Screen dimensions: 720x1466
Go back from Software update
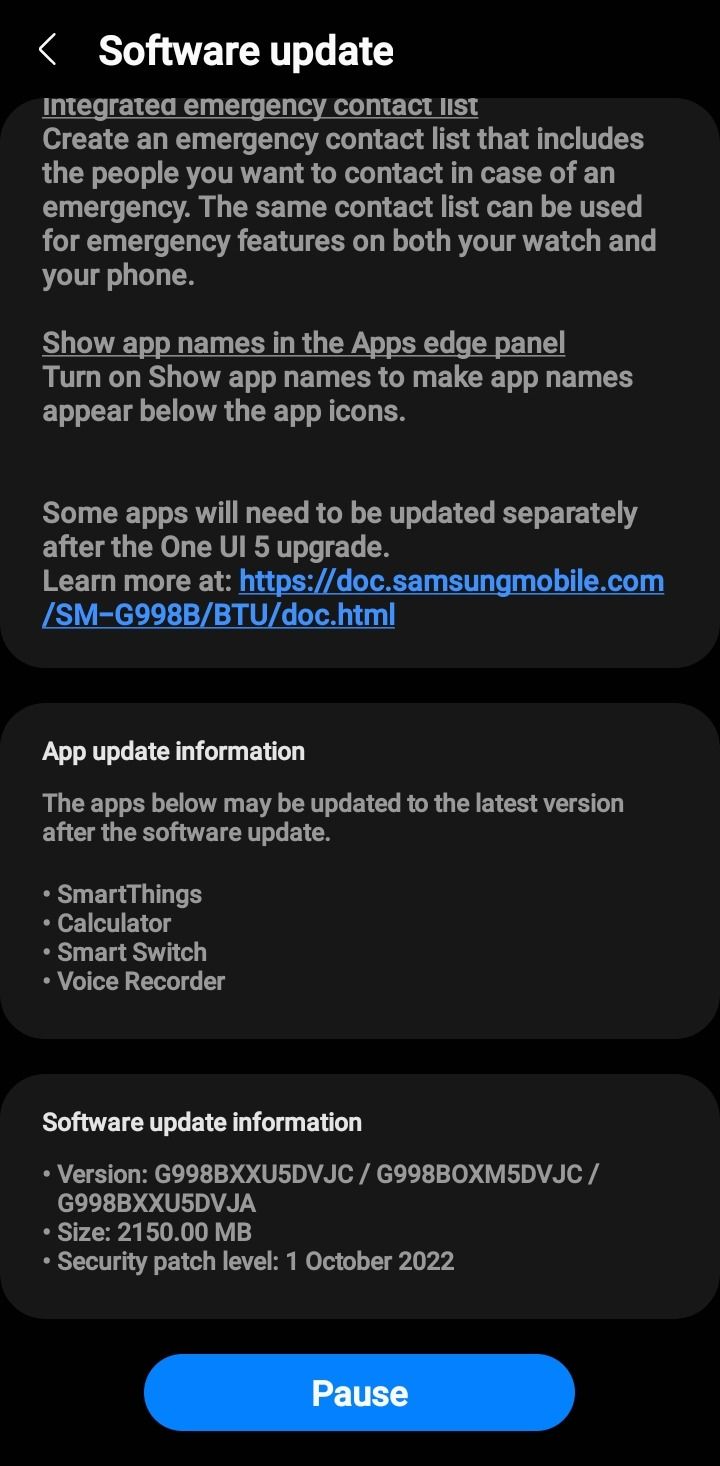pos(47,50)
